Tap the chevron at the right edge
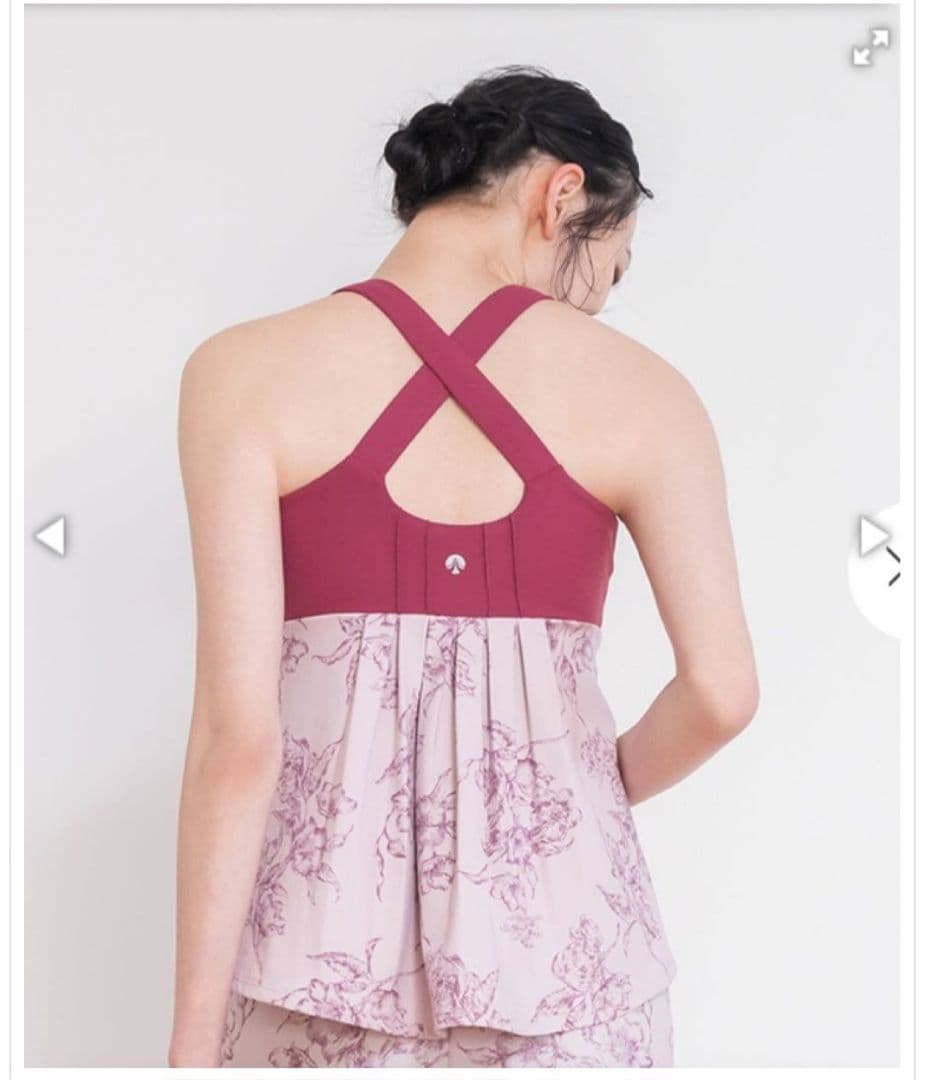 tap(895, 568)
